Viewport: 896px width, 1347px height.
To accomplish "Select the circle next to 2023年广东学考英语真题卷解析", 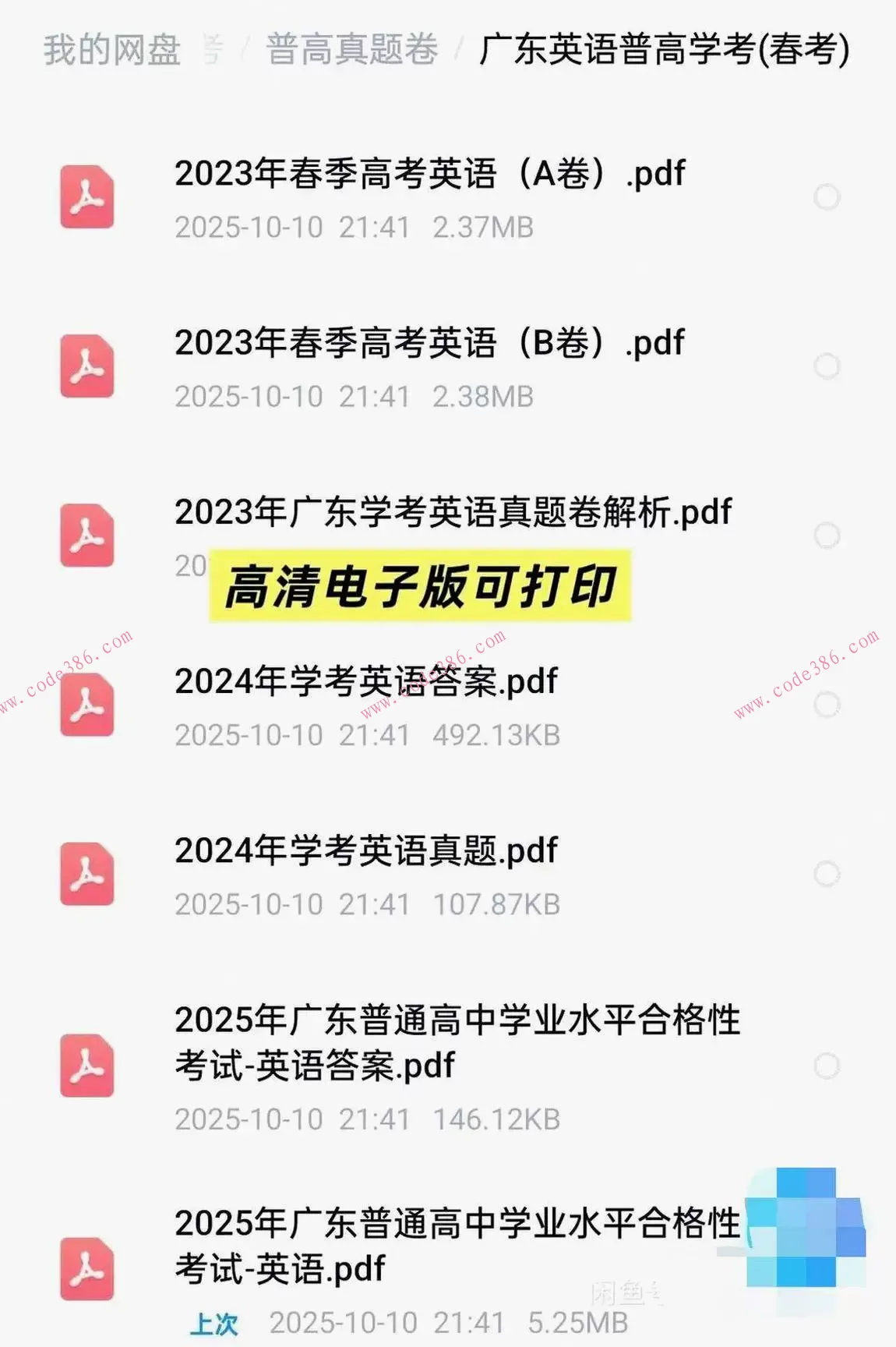I will click(x=826, y=534).
